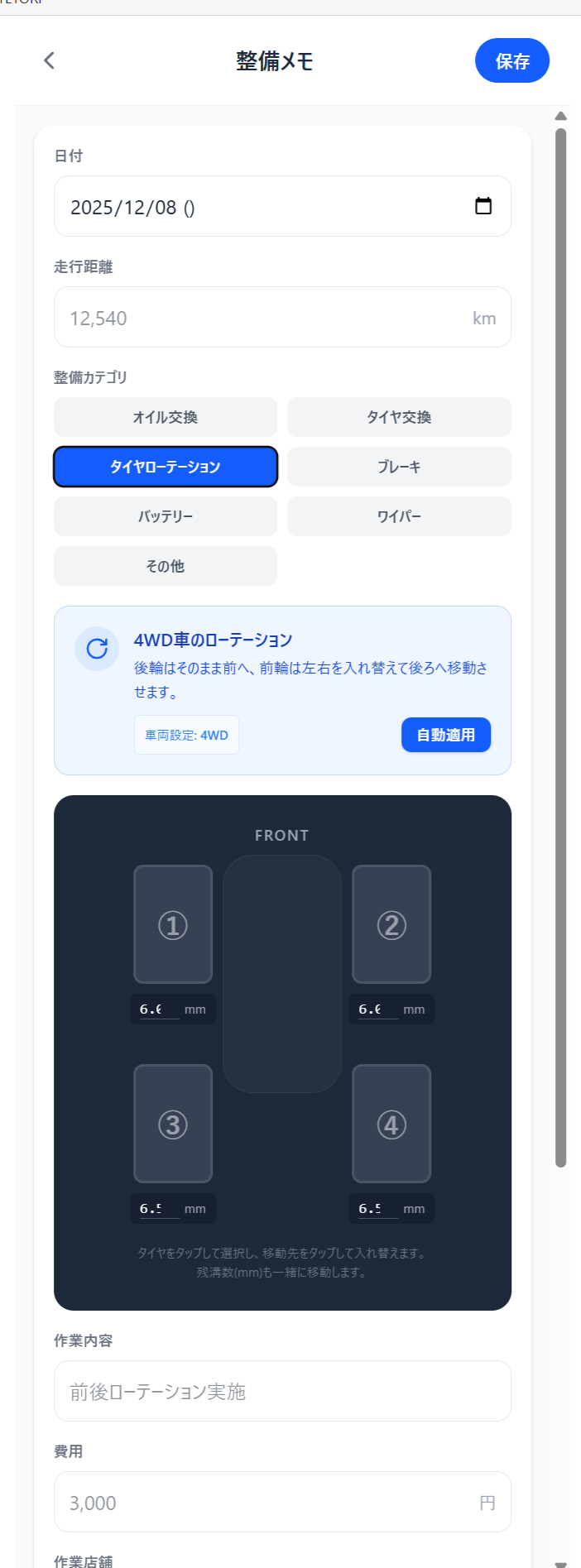Pick the ブレーキ category

click(399, 467)
